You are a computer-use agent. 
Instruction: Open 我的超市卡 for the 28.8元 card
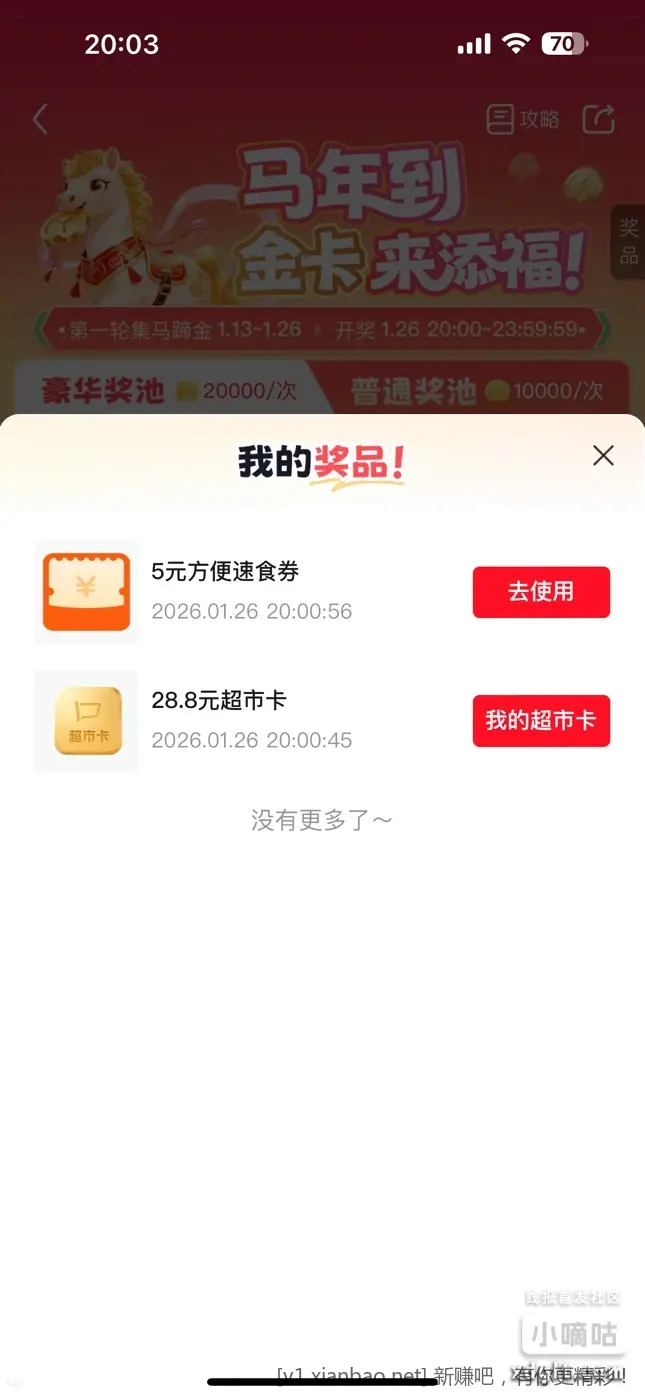coord(541,721)
